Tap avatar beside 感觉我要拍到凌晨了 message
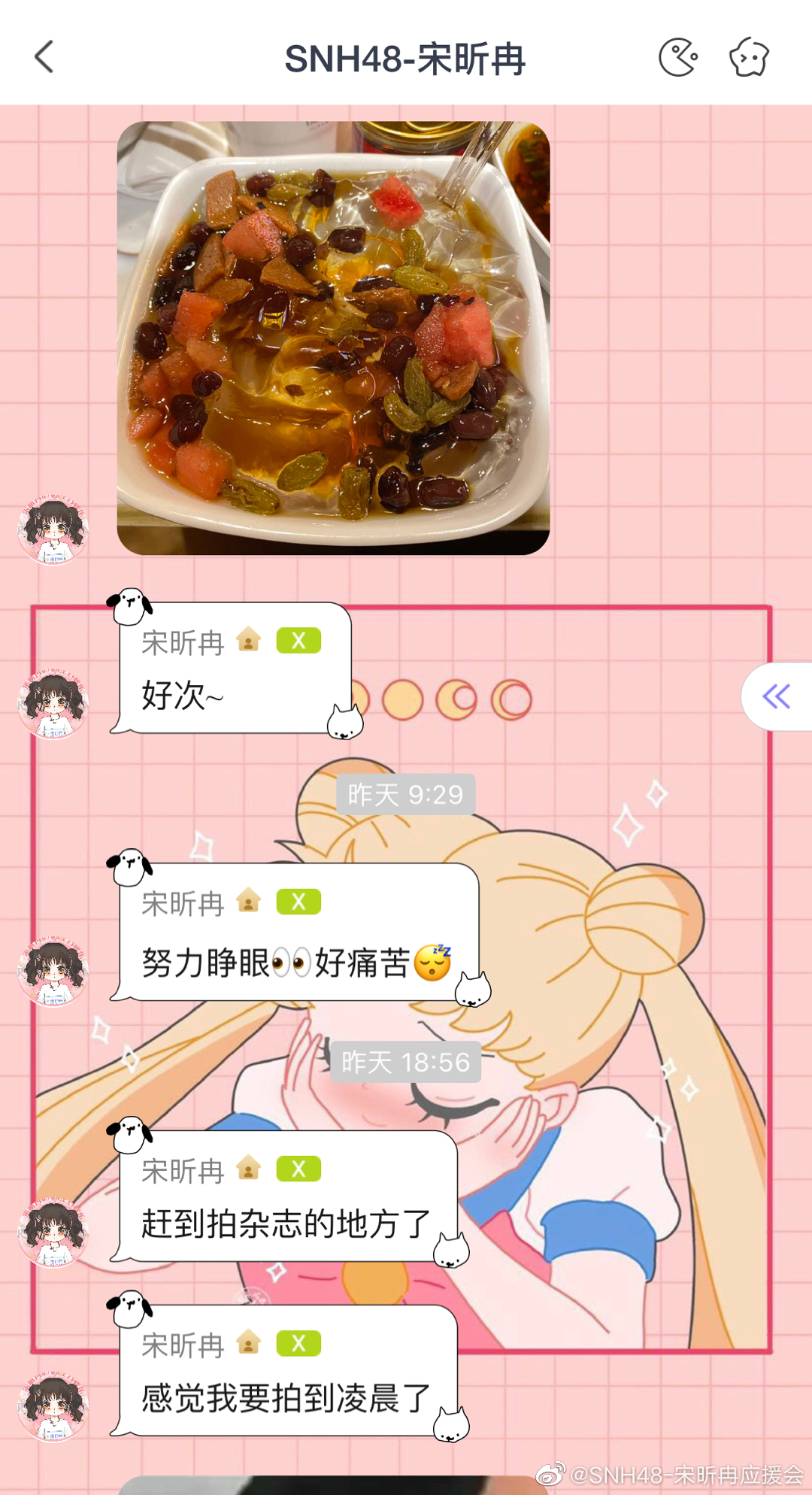The image size is (812, 1495). 53,1406
